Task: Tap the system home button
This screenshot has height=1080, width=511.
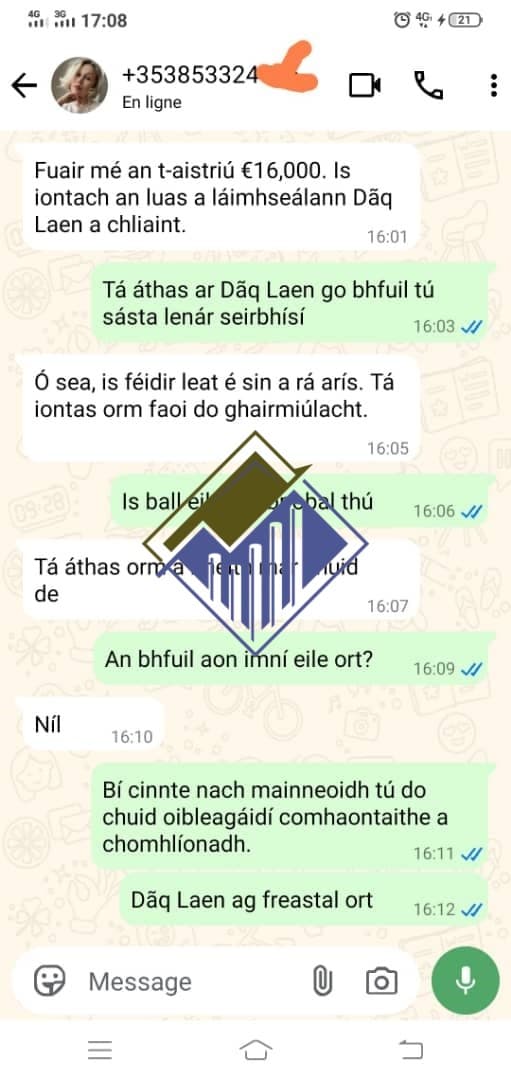Action: 256,1050
